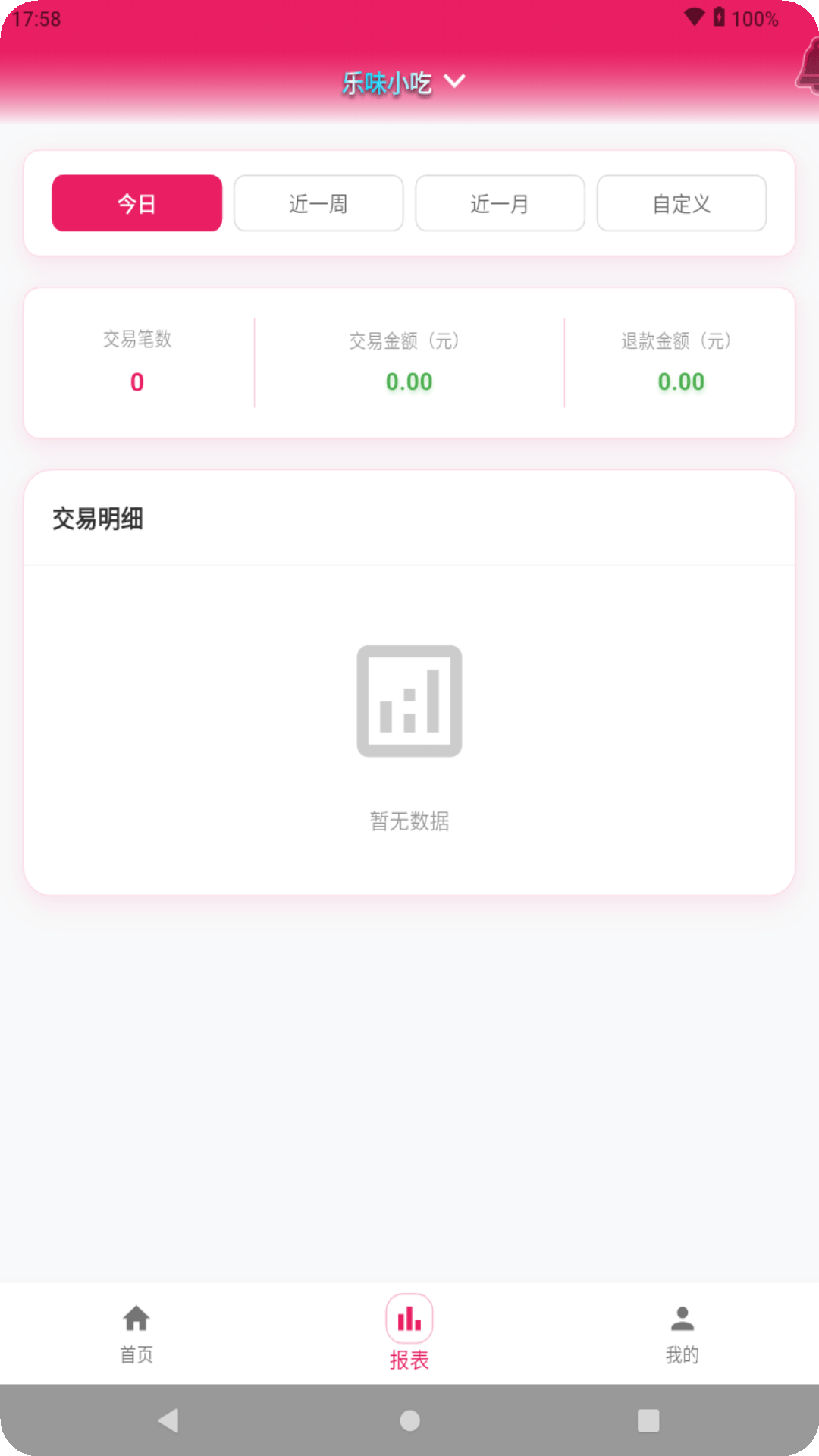Open the 自定义 custom date range selector
Screen dimensions: 819x1456
click(x=680, y=202)
